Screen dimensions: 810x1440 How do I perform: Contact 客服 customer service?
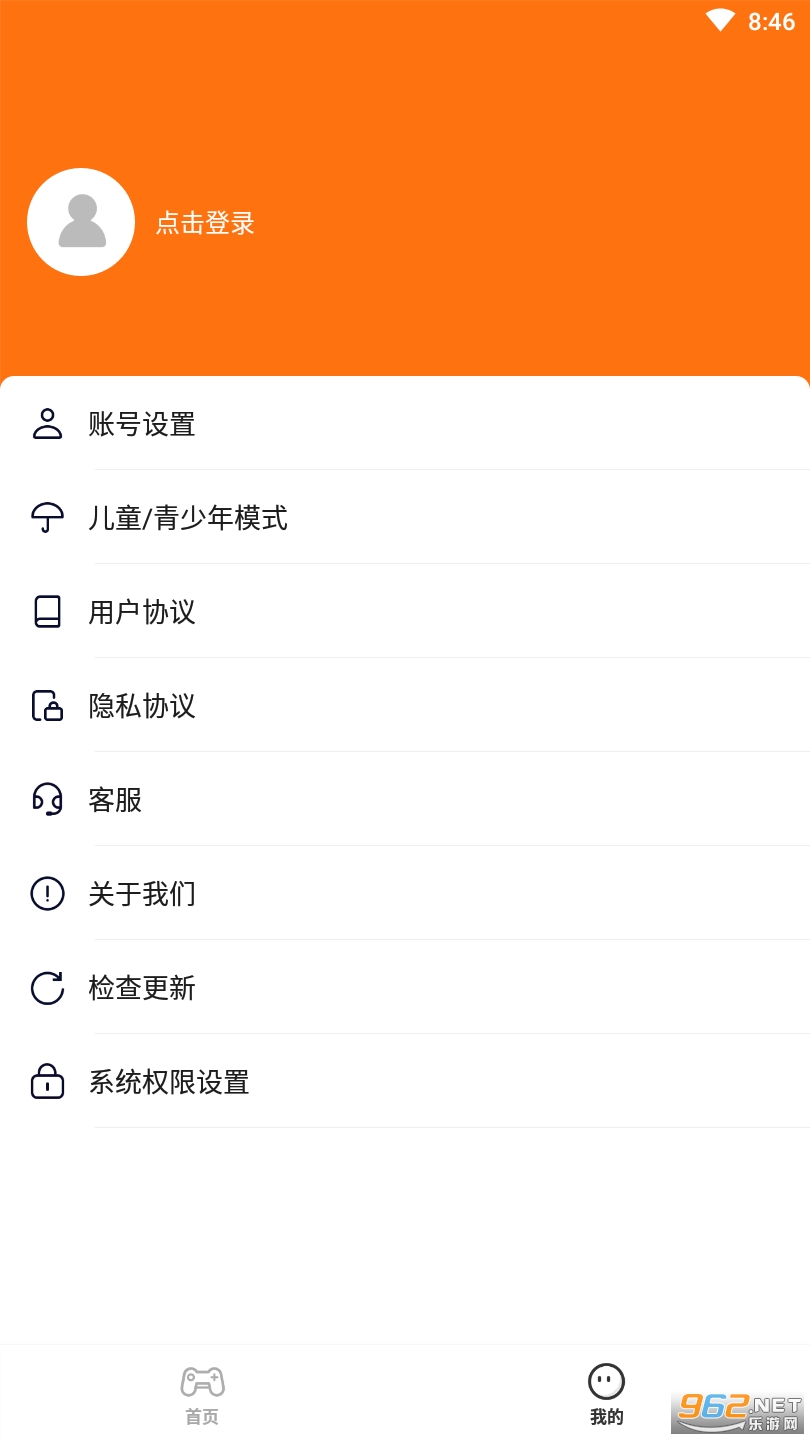click(115, 800)
